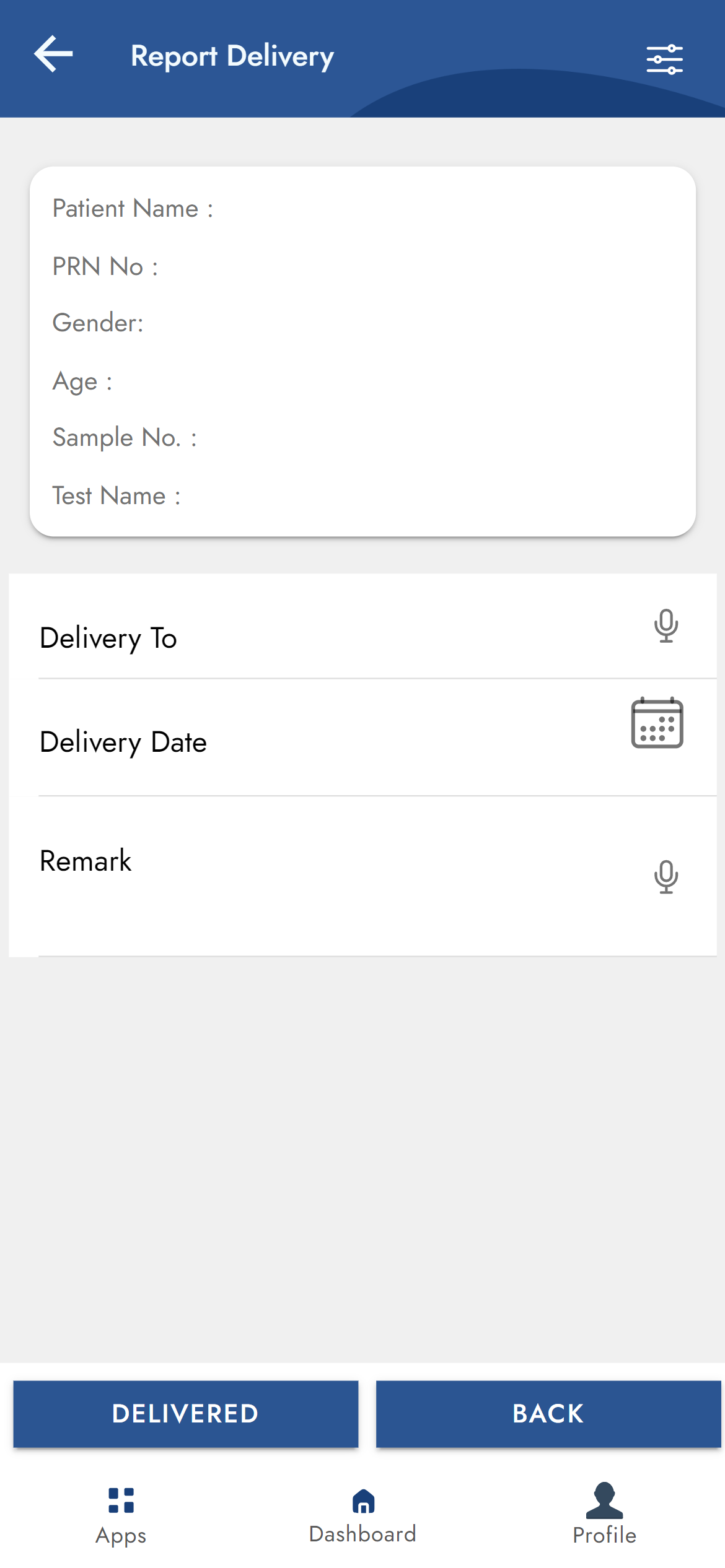Viewport: 725px width, 1568px height.
Task: Tap the BACK button
Action: [x=548, y=1414]
